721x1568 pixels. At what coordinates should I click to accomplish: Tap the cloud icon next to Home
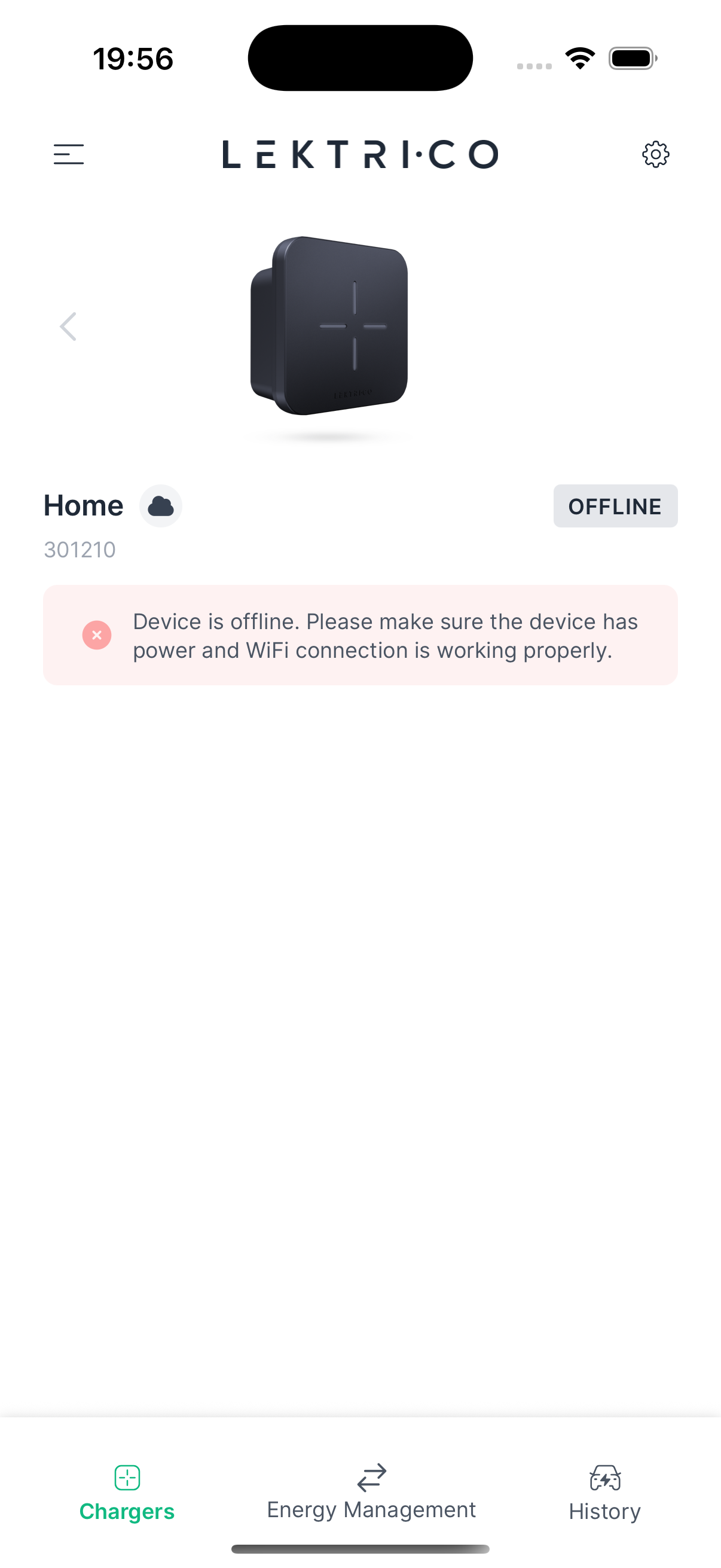[x=161, y=506]
